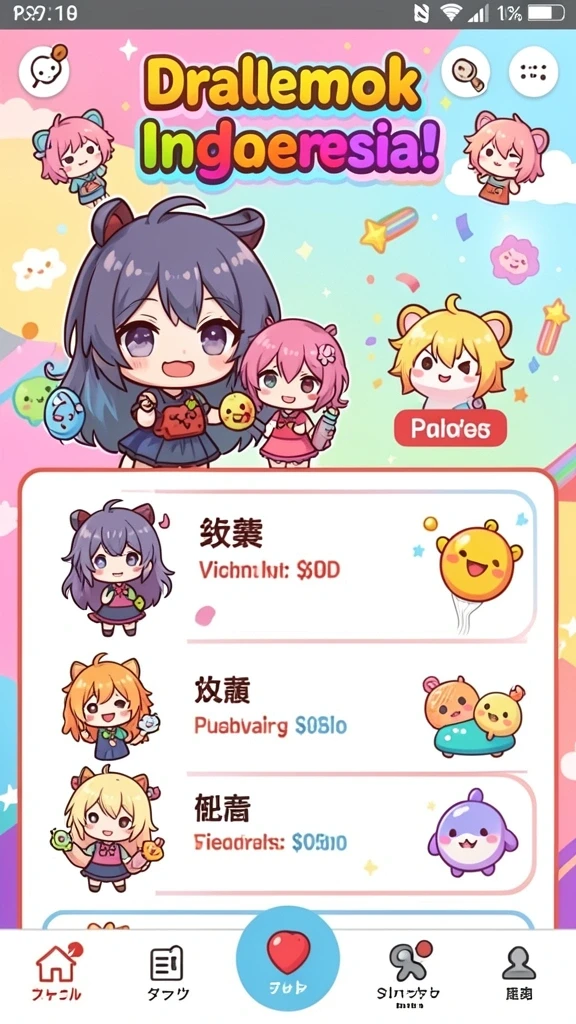Open the smiley chat icon in the top corner

(44, 71)
